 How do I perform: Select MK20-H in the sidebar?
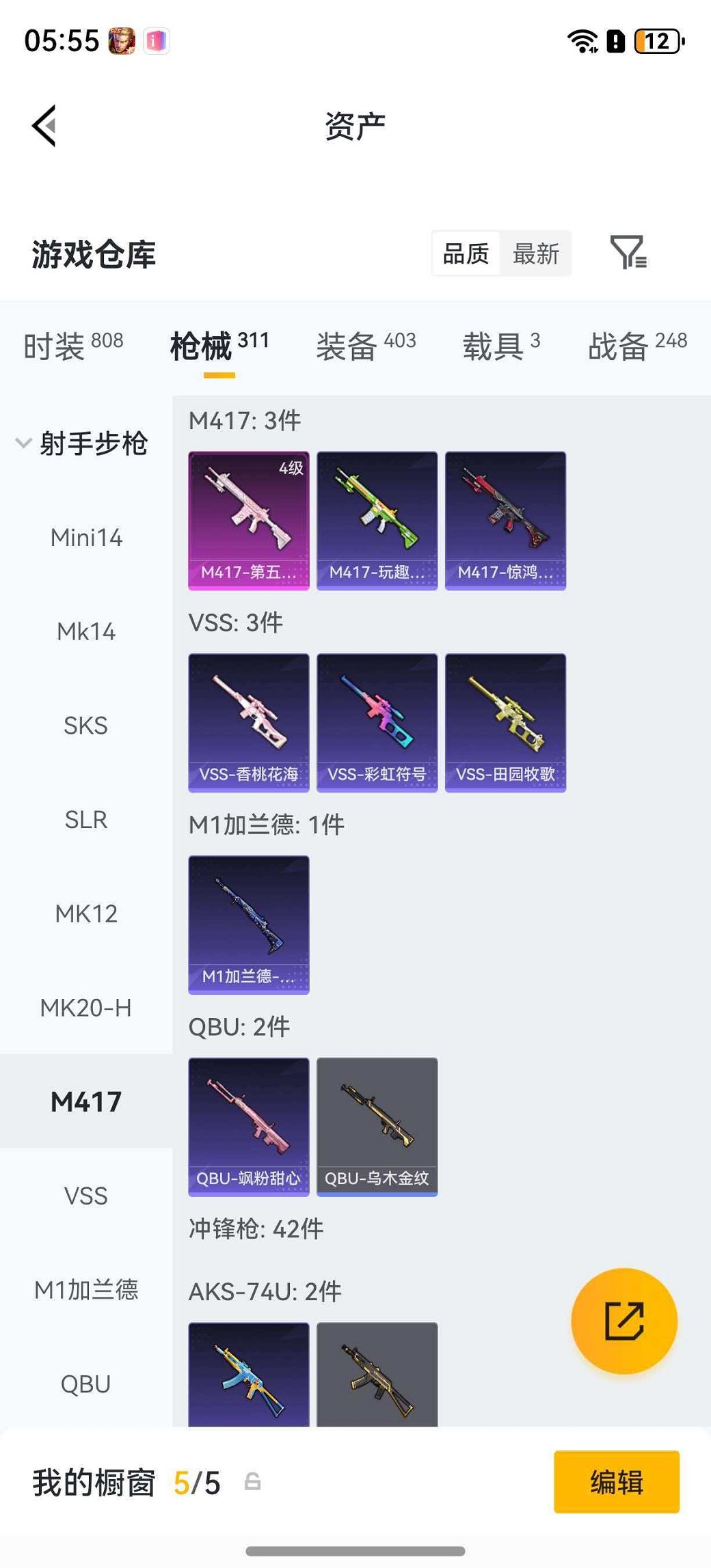click(x=86, y=1008)
